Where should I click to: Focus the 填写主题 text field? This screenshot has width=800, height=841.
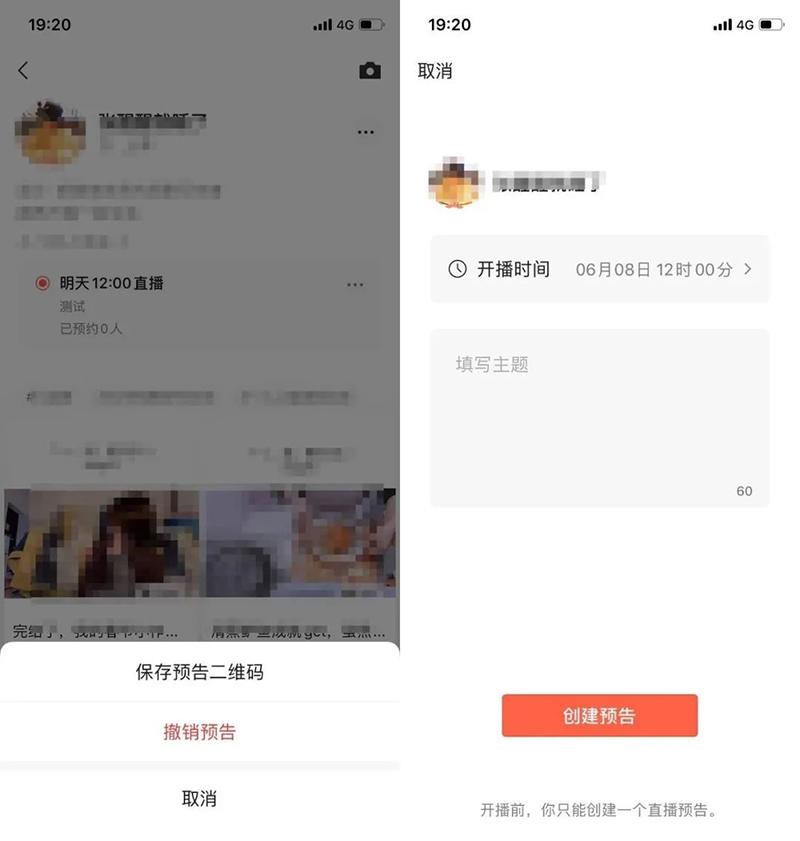pyautogui.click(x=600, y=417)
